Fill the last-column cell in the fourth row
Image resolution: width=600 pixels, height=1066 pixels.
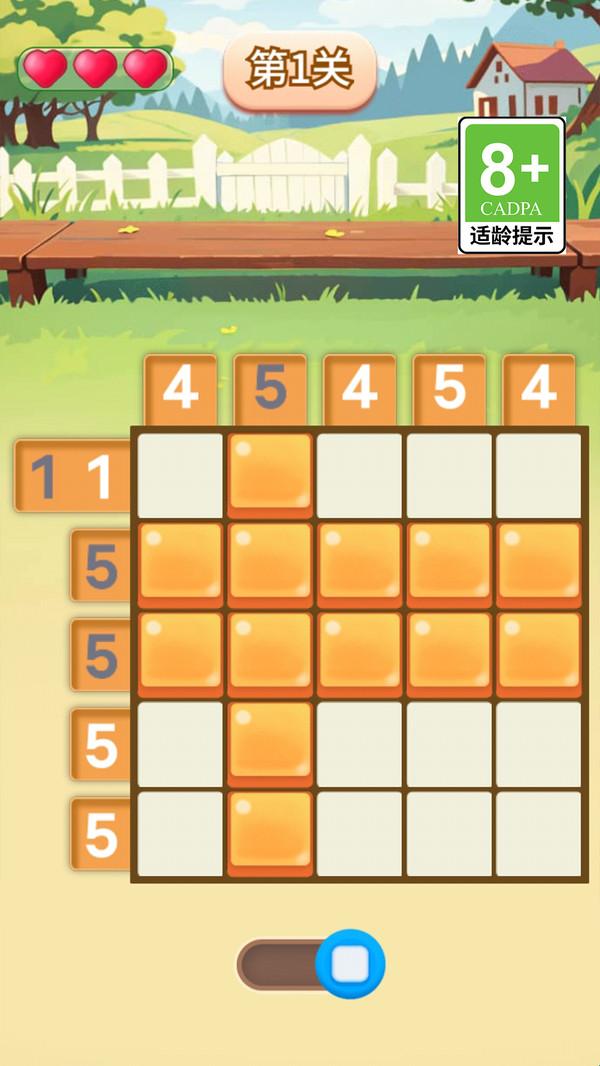coord(539,744)
